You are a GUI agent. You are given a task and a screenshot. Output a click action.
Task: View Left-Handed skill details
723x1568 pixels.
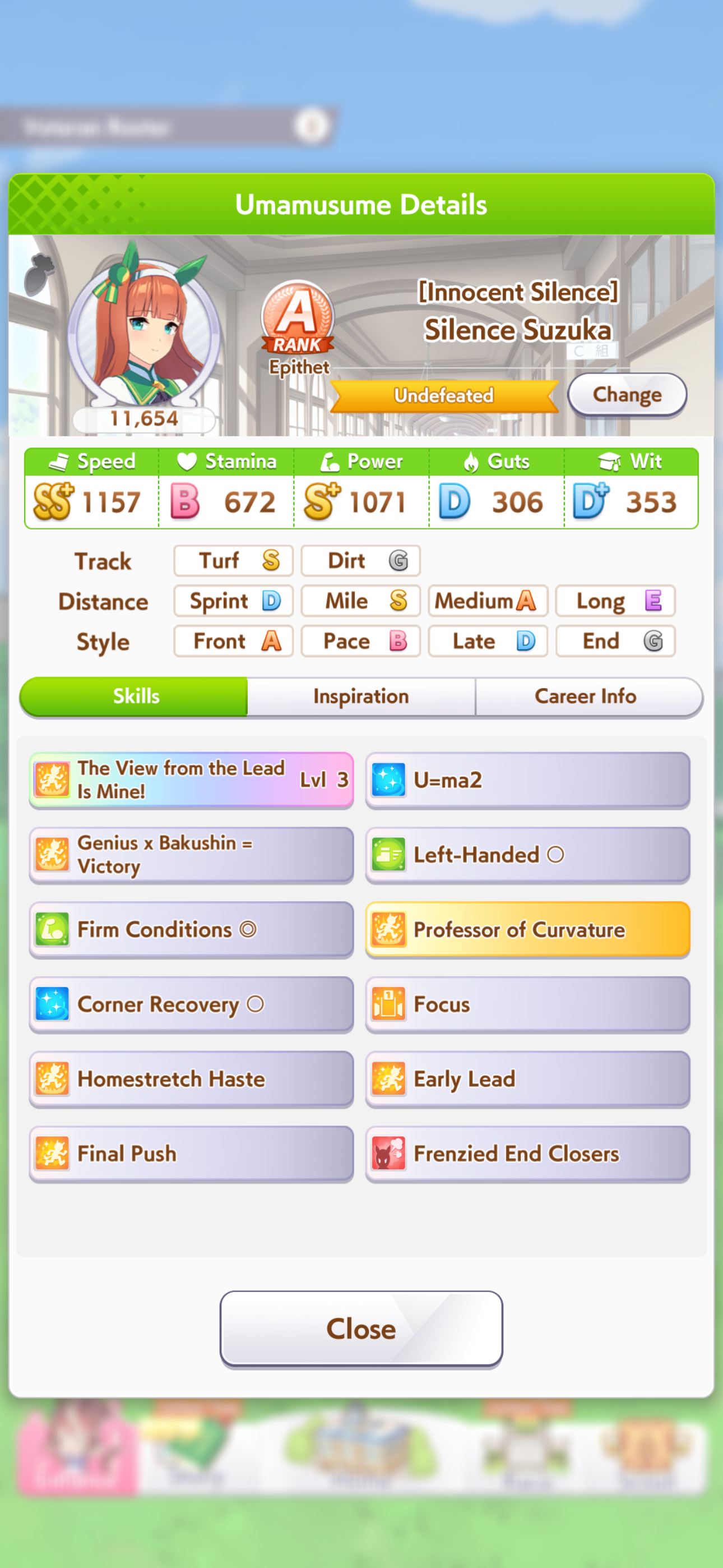point(527,855)
